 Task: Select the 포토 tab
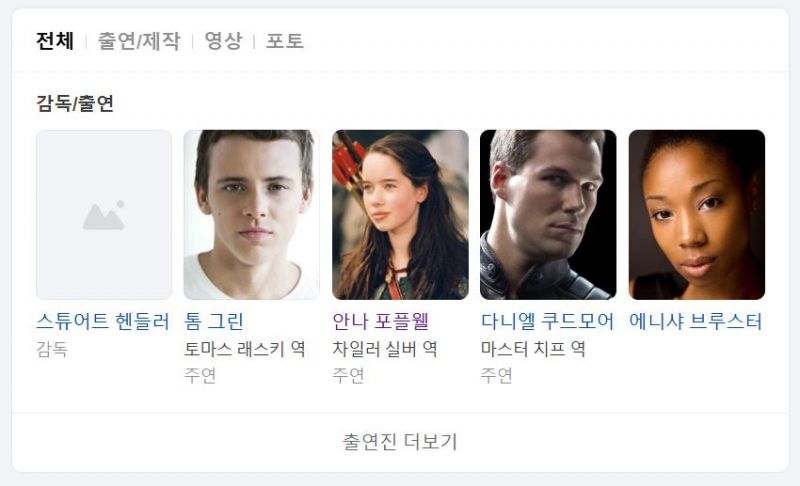[x=284, y=41]
